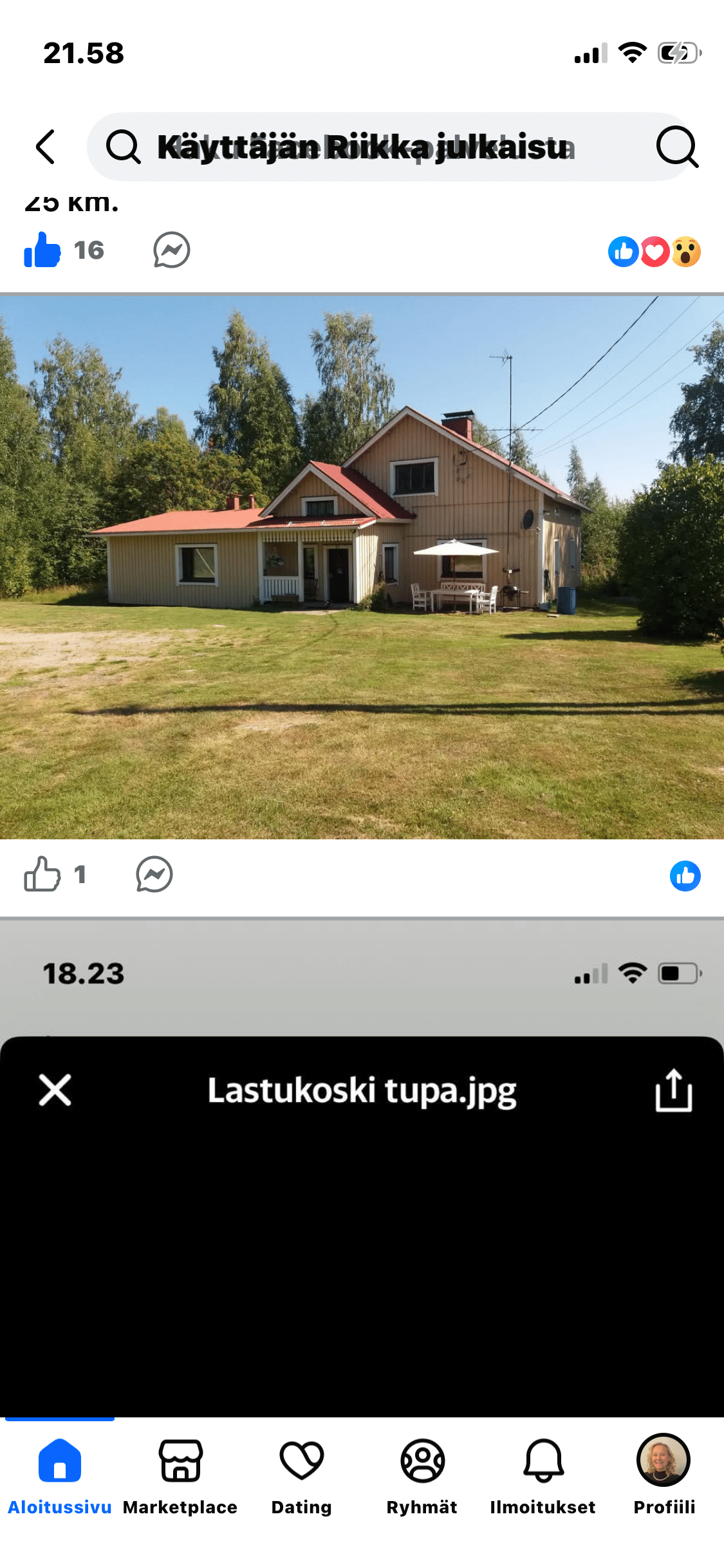Unlike the post with 16 likes

[x=42, y=250]
